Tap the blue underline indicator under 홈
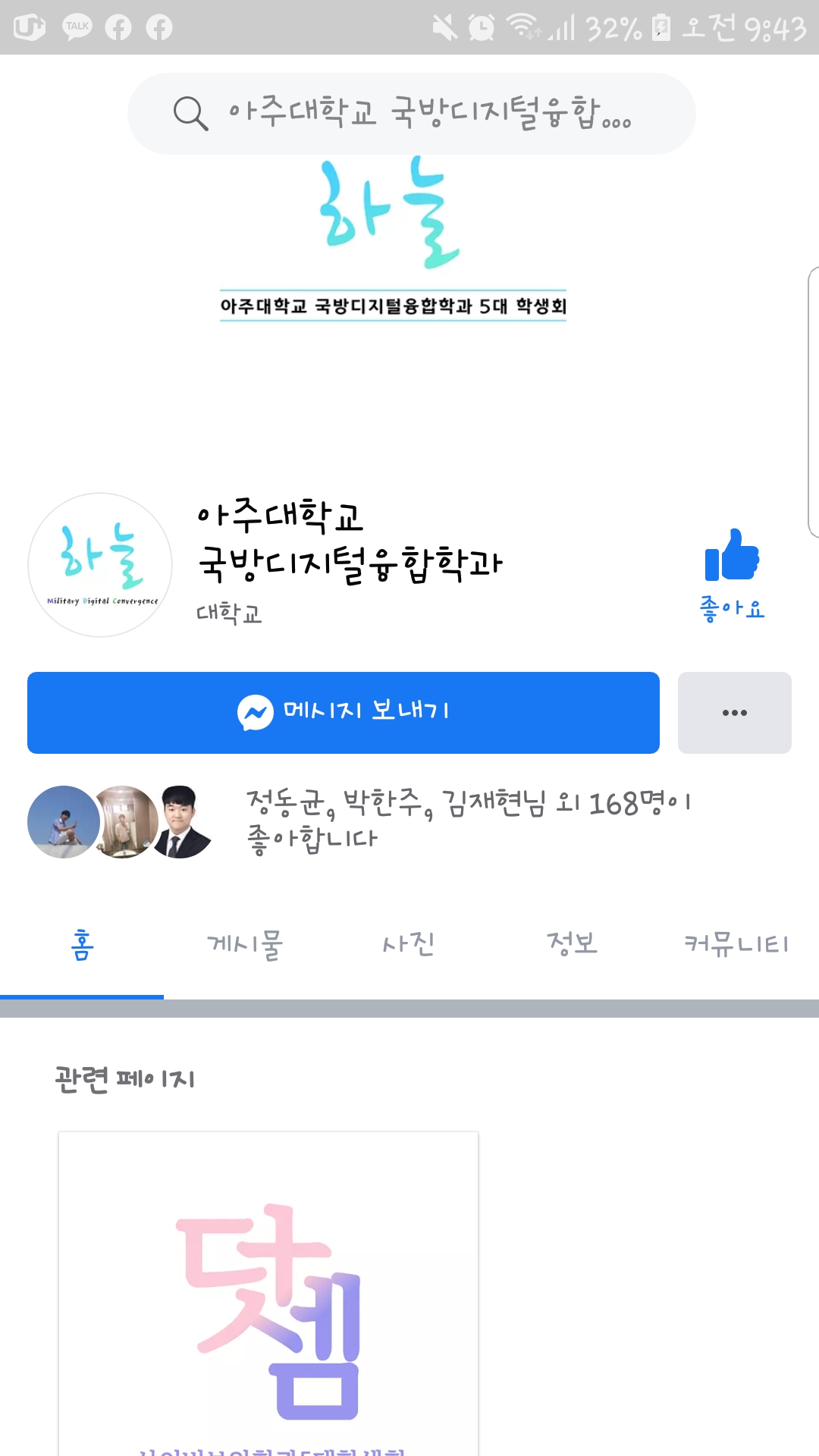Image resolution: width=819 pixels, height=1456 pixels. (x=81, y=994)
